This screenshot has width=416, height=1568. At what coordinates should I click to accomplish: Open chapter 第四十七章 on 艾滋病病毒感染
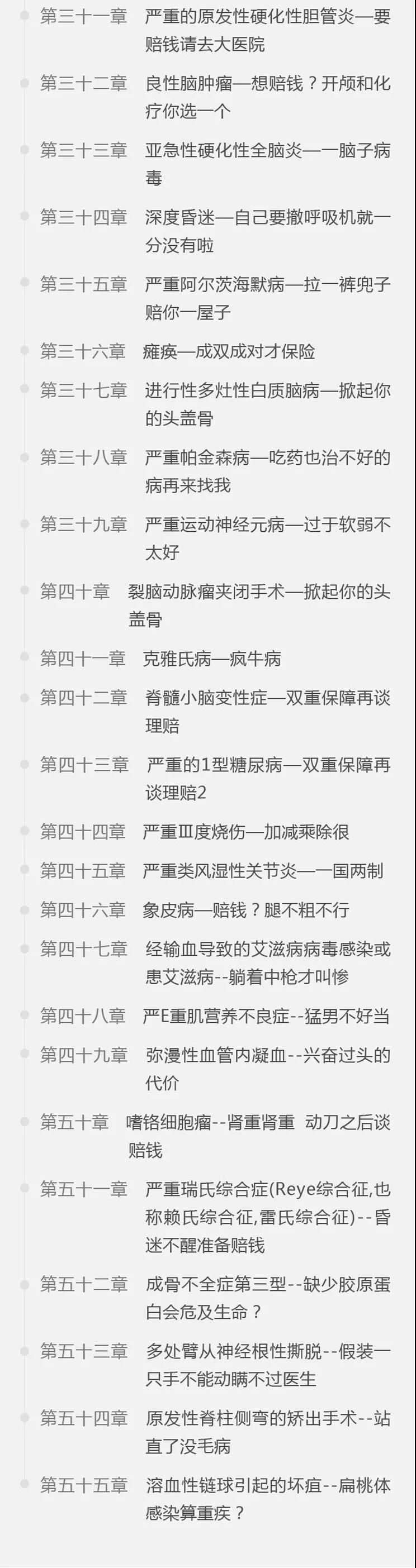267,950
